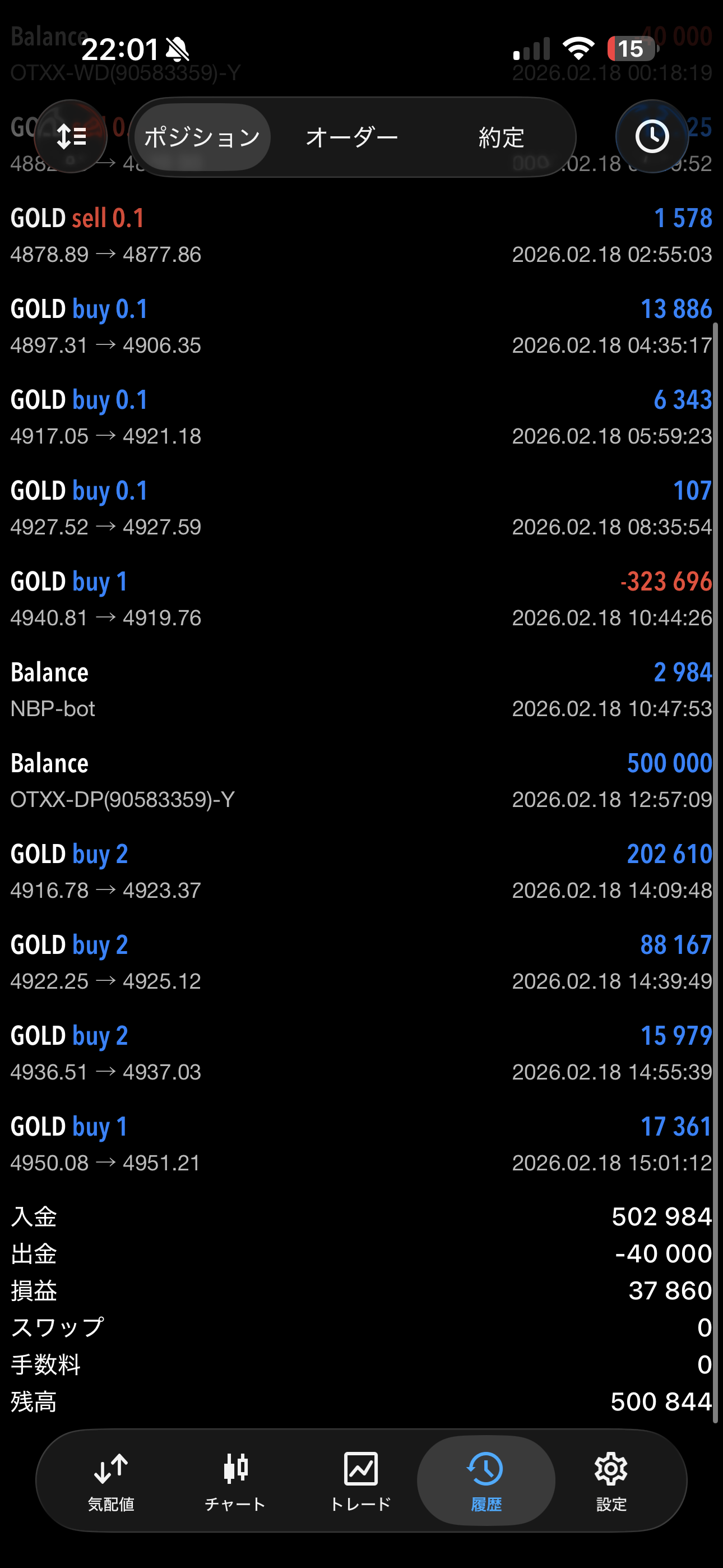Switch to the オーダー segment
The height and width of the screenshot is (1568, 723).
(353, 137)
